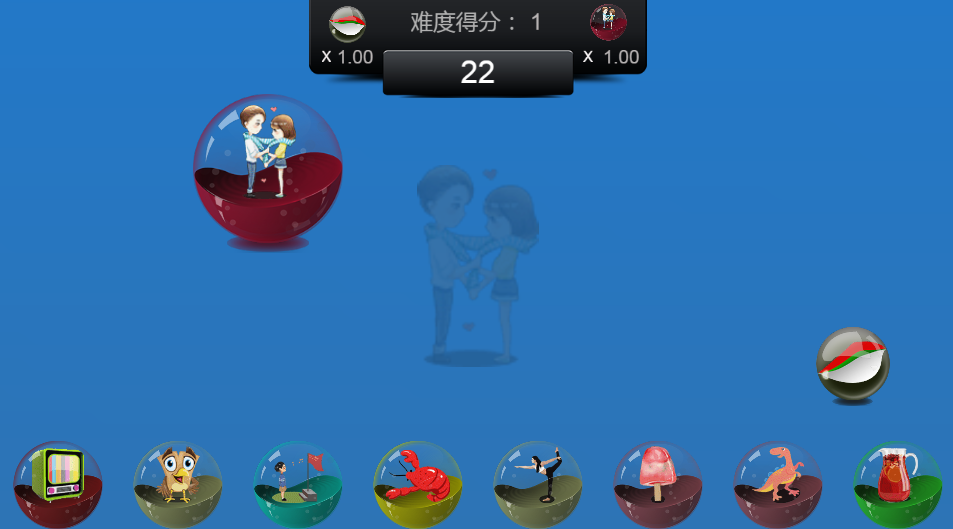Tap the floating couple bubble
Viewport: 953px width, 529px height.
[x=268, y=168]
